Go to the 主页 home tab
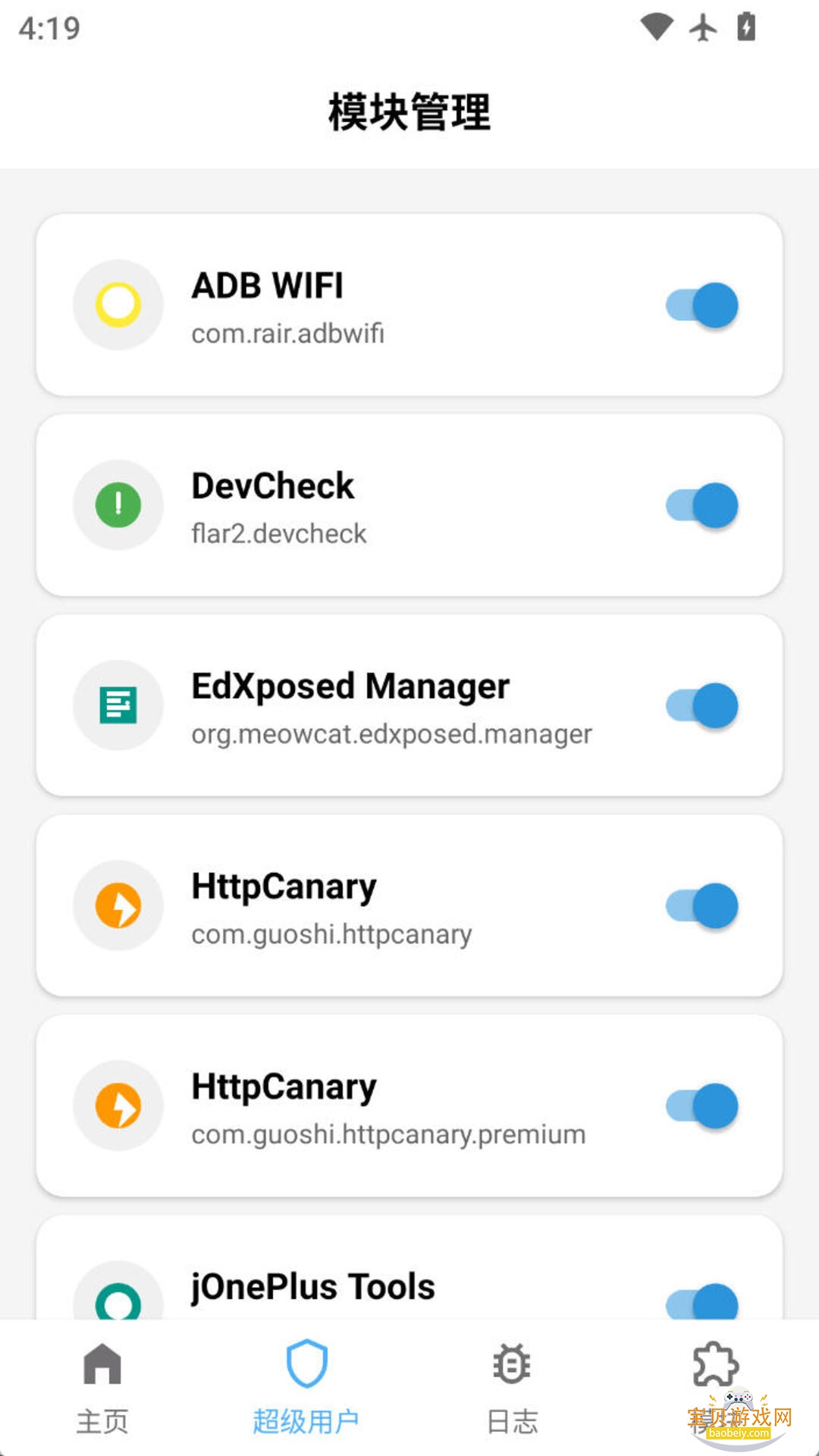Viewport: 819px width, 1456px height. pyautogui.click(x=102, y=1388)
